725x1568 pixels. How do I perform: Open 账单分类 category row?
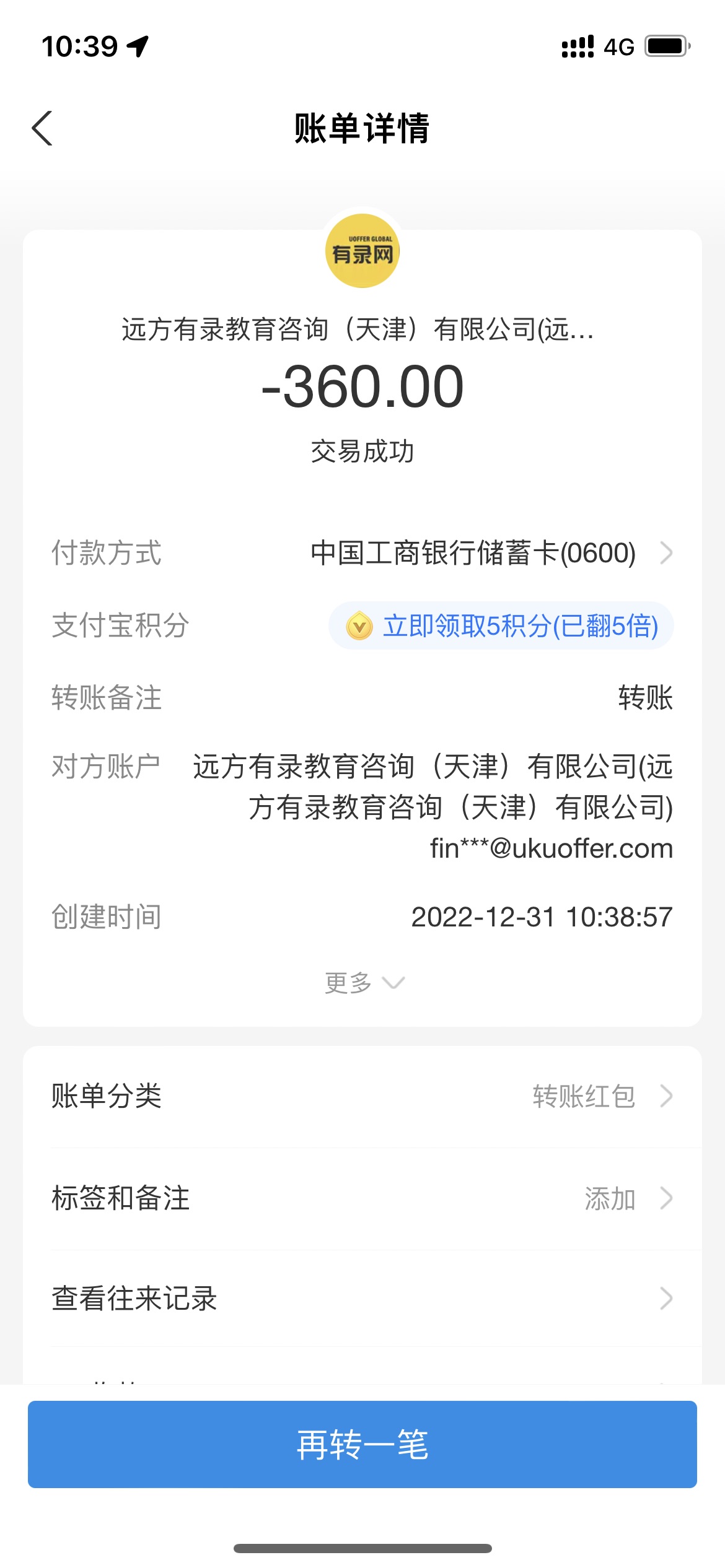[x=362, y=1096]
